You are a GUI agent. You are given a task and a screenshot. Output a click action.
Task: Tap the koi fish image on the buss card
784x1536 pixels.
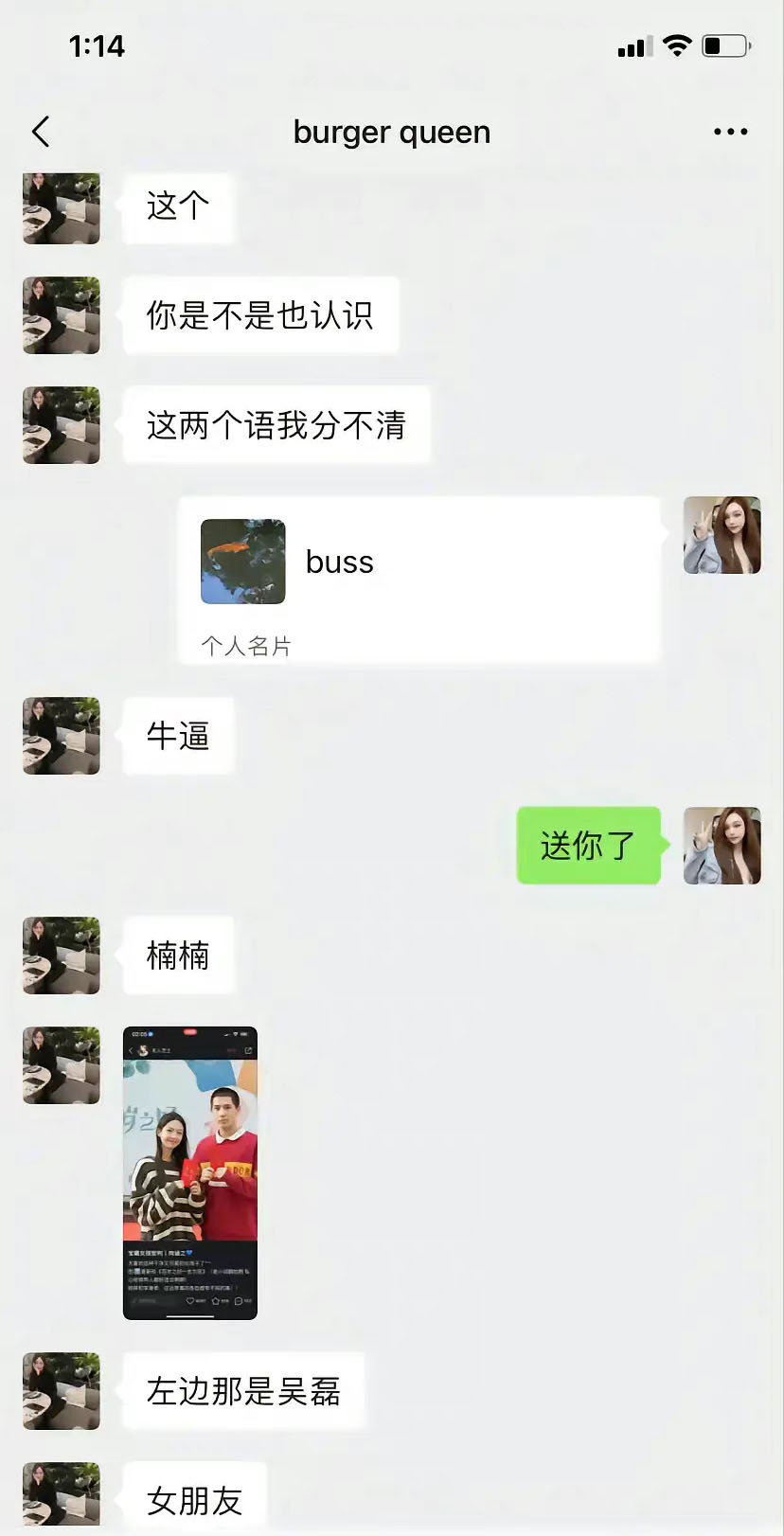(x=242, y=562)
